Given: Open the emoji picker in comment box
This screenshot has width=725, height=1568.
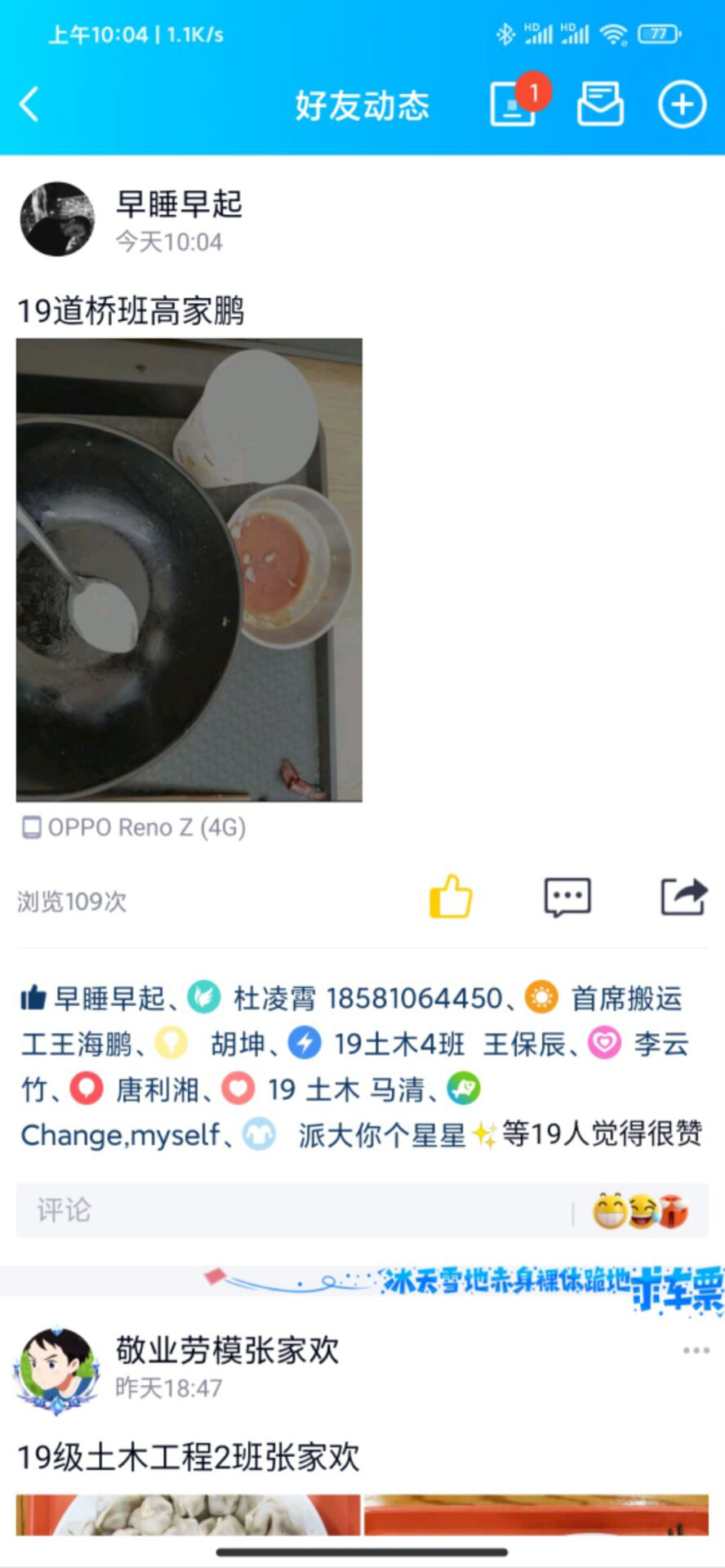Looking at the screenshot, I should (x=641, y=1211).
